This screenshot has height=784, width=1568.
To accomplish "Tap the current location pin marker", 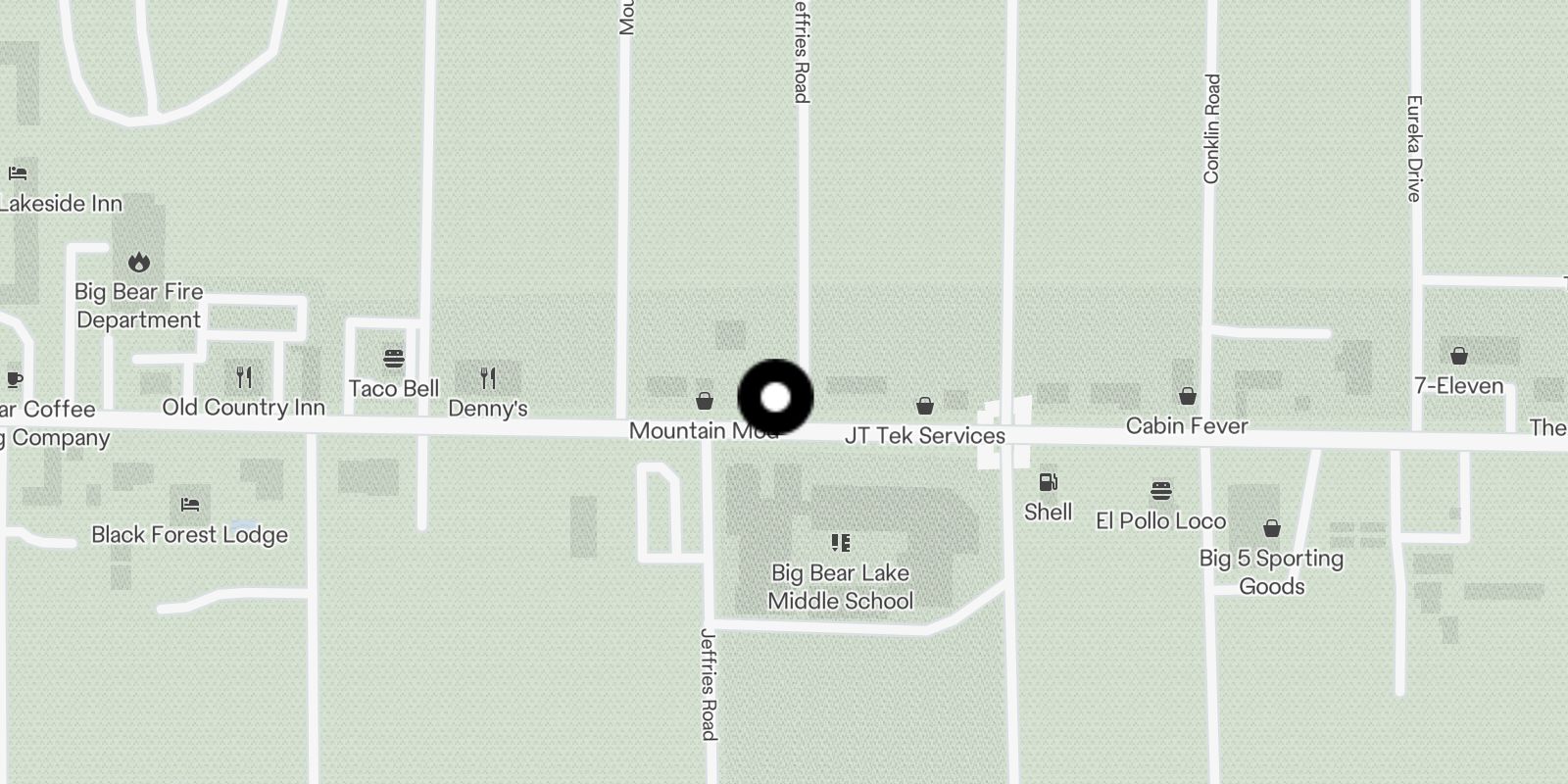I will click(x=775, y=398).
